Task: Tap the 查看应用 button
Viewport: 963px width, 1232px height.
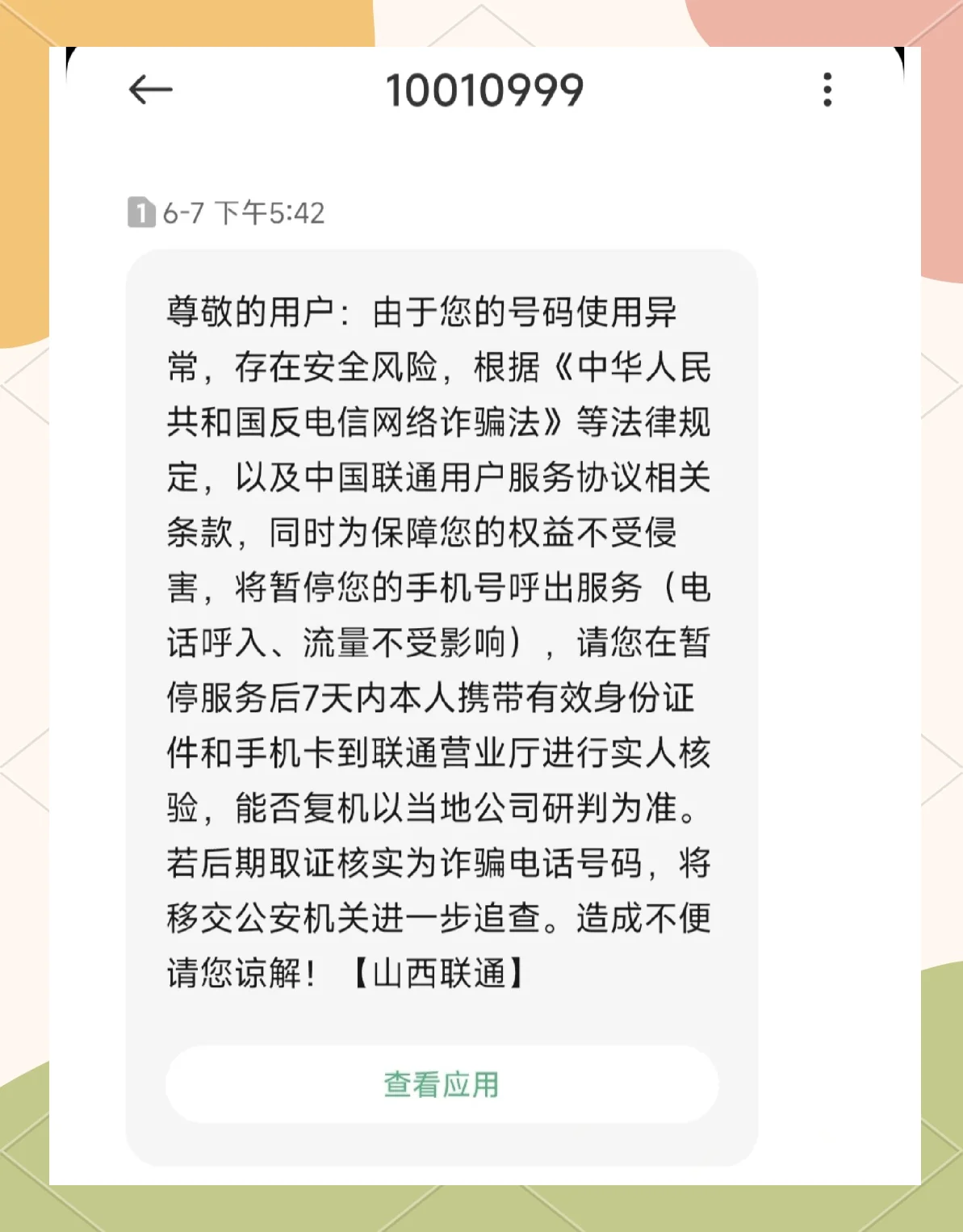Action: [x=442, y=1084]
